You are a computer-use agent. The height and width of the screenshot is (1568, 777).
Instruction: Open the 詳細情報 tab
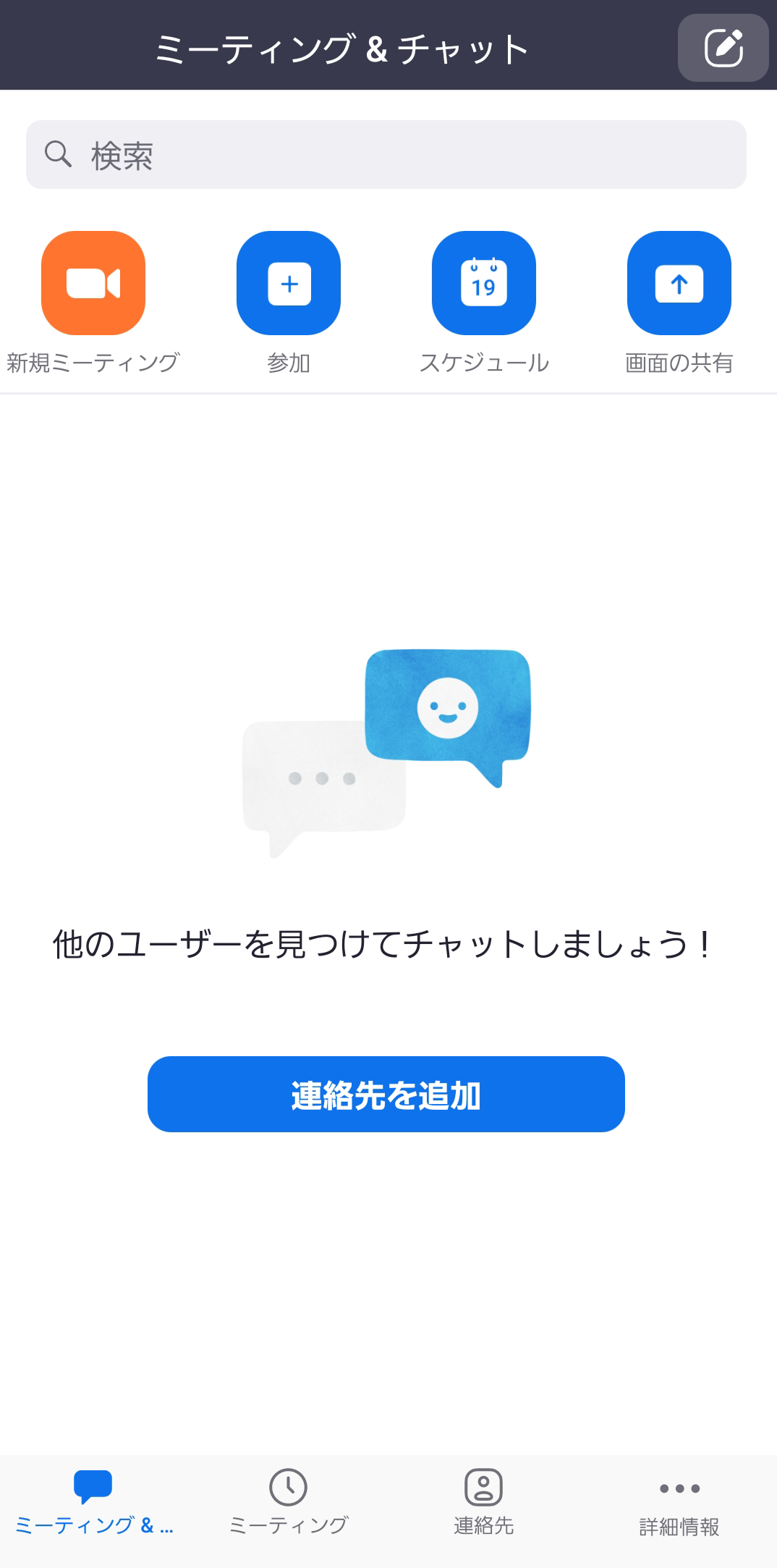pyautogui.click(x=679, y=1502)
